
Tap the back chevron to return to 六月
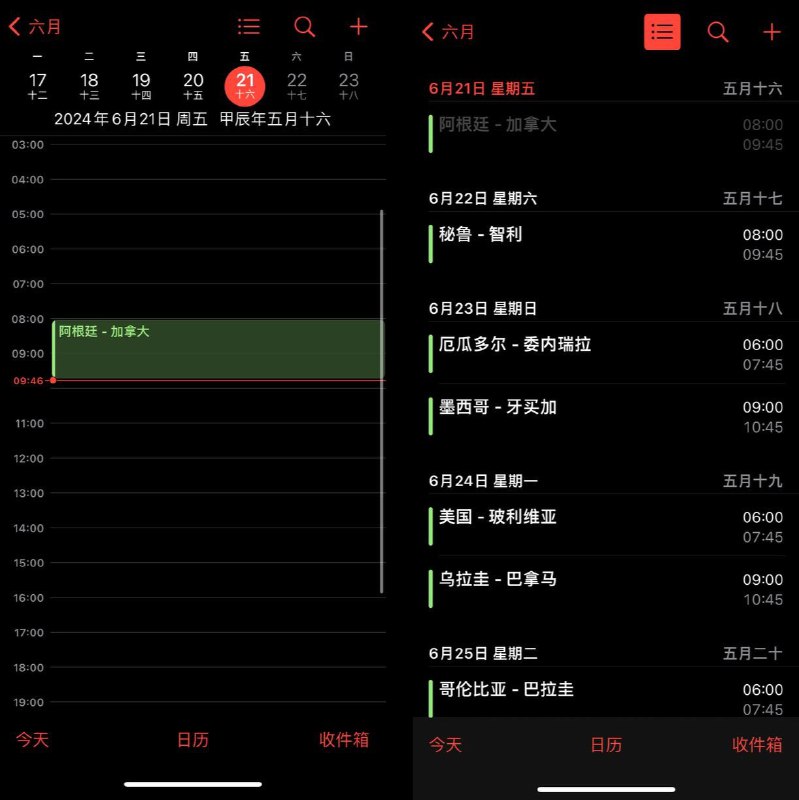click(30, 27)
